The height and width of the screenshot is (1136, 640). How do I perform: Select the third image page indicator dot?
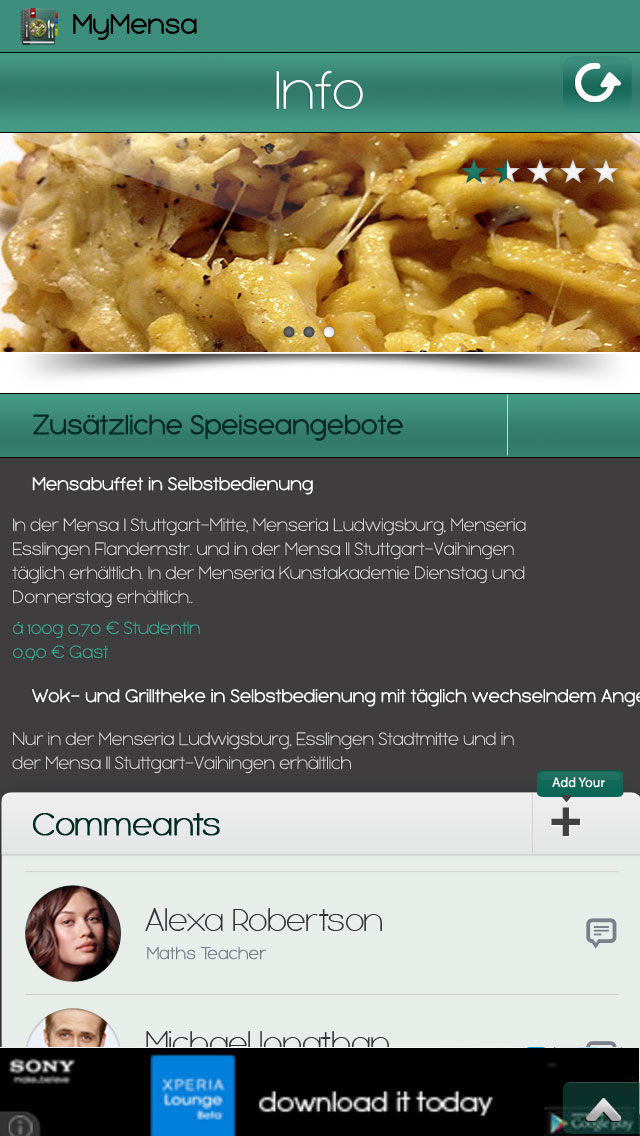click(329, 331)
